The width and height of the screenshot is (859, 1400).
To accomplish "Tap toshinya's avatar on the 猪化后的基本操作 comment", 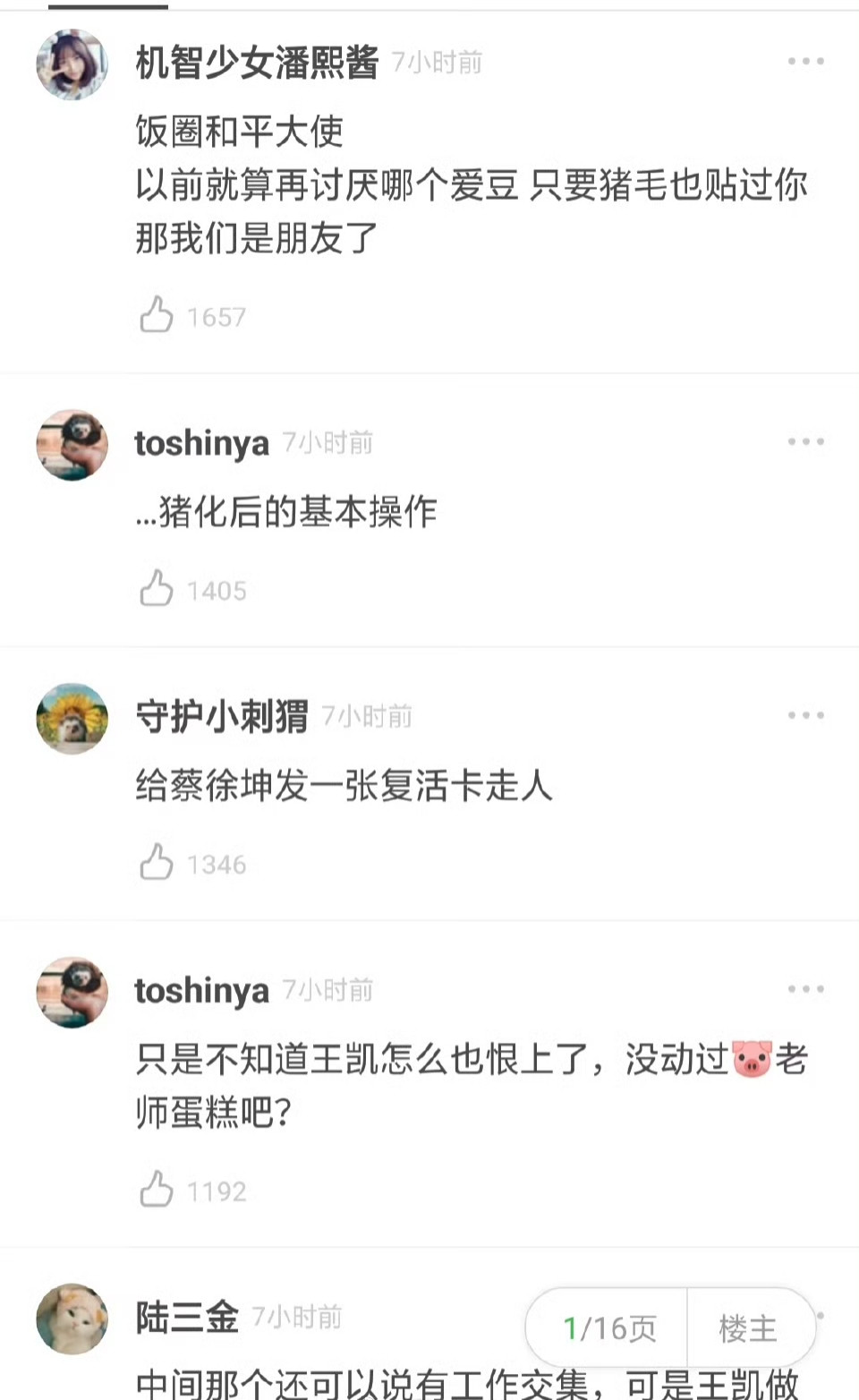I will 72,444.
